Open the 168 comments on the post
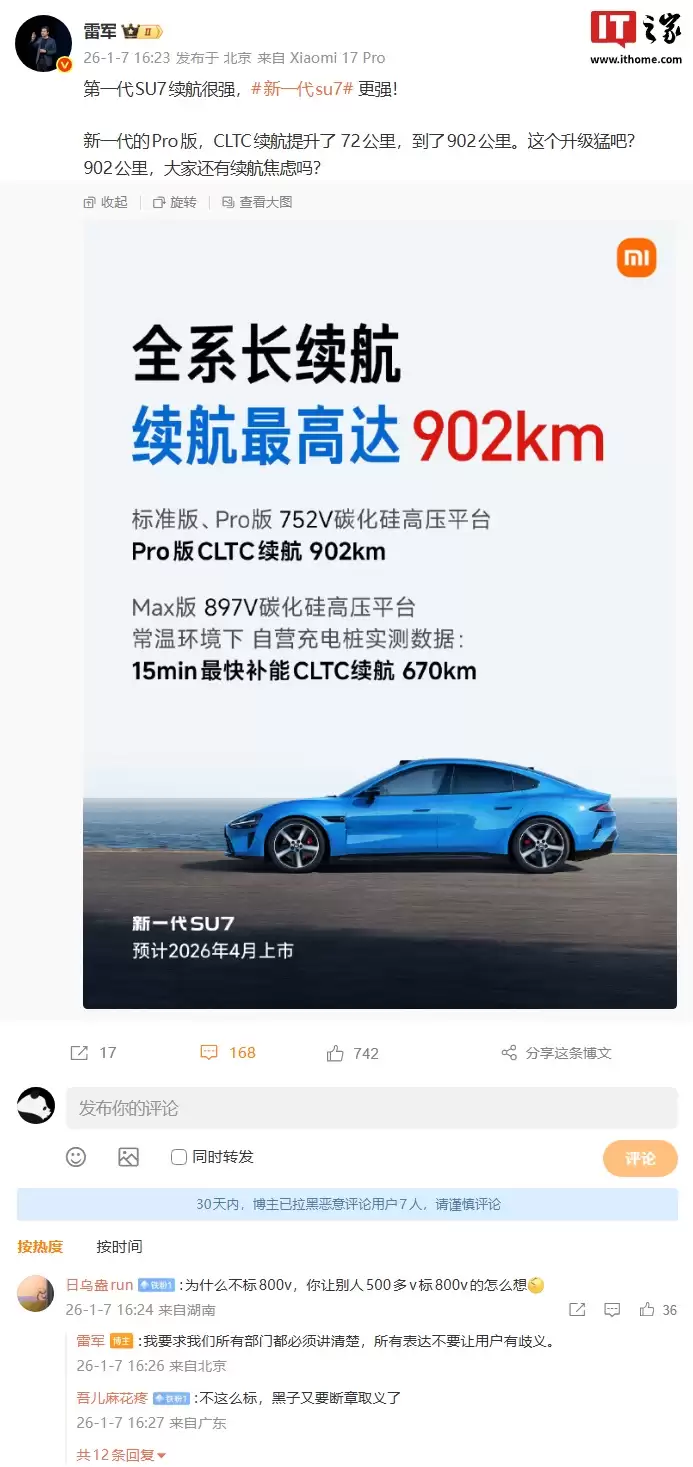Viewport: 693px width, 1467px height. tap(228, 1053)
